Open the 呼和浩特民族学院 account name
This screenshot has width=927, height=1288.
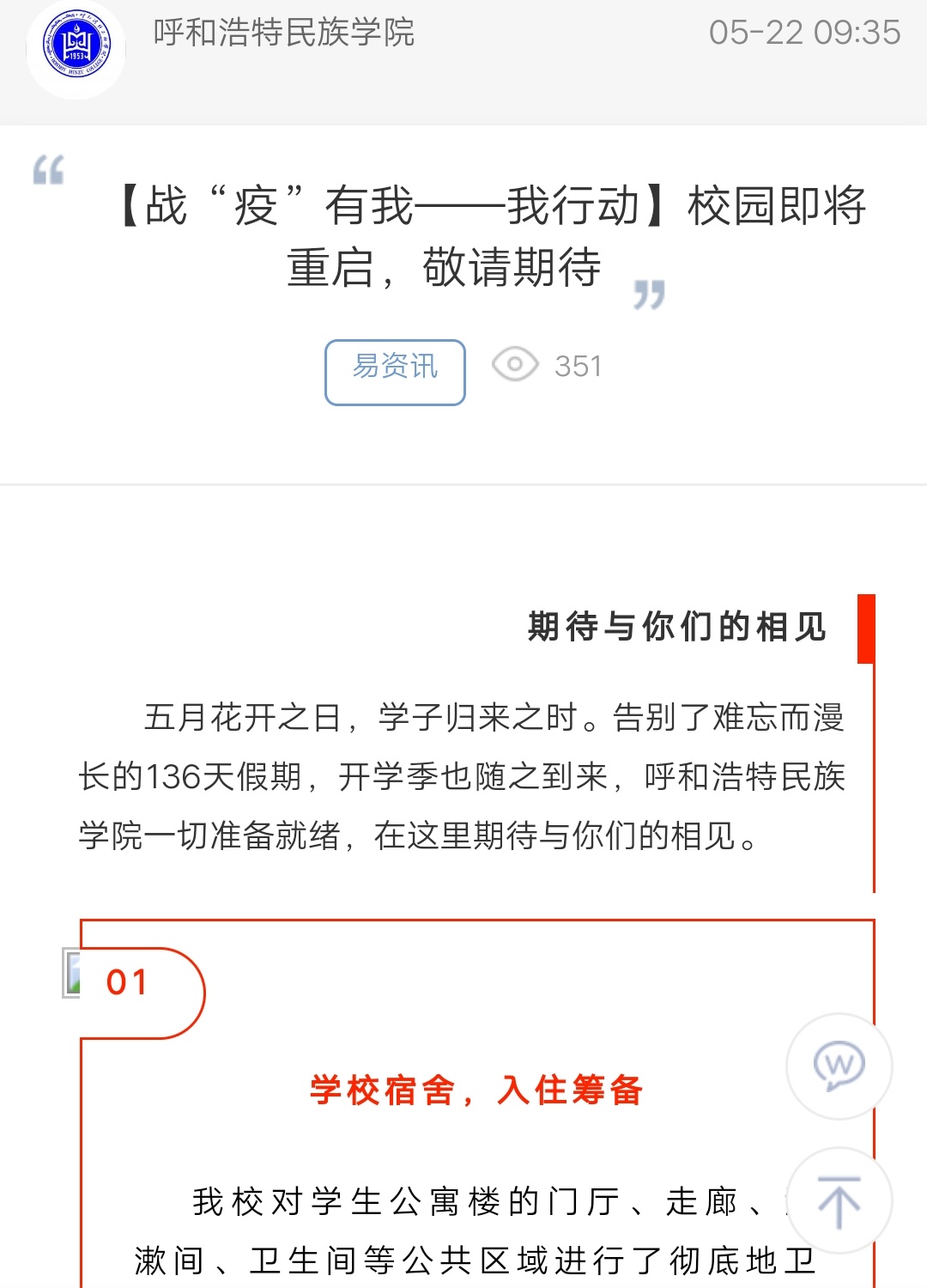pyautogui.click(x=283, y=33)
